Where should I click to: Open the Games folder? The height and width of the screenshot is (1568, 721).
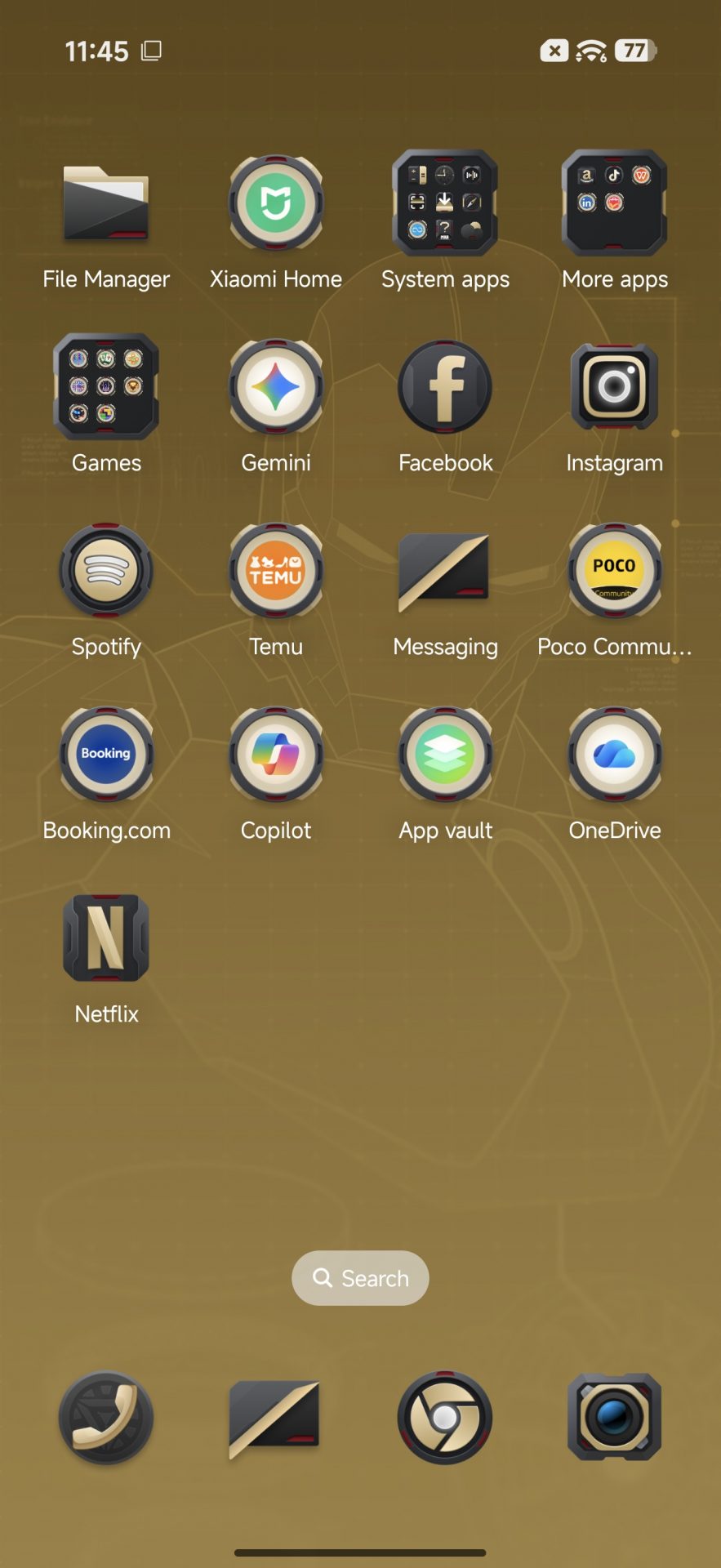tap(106, 387)
